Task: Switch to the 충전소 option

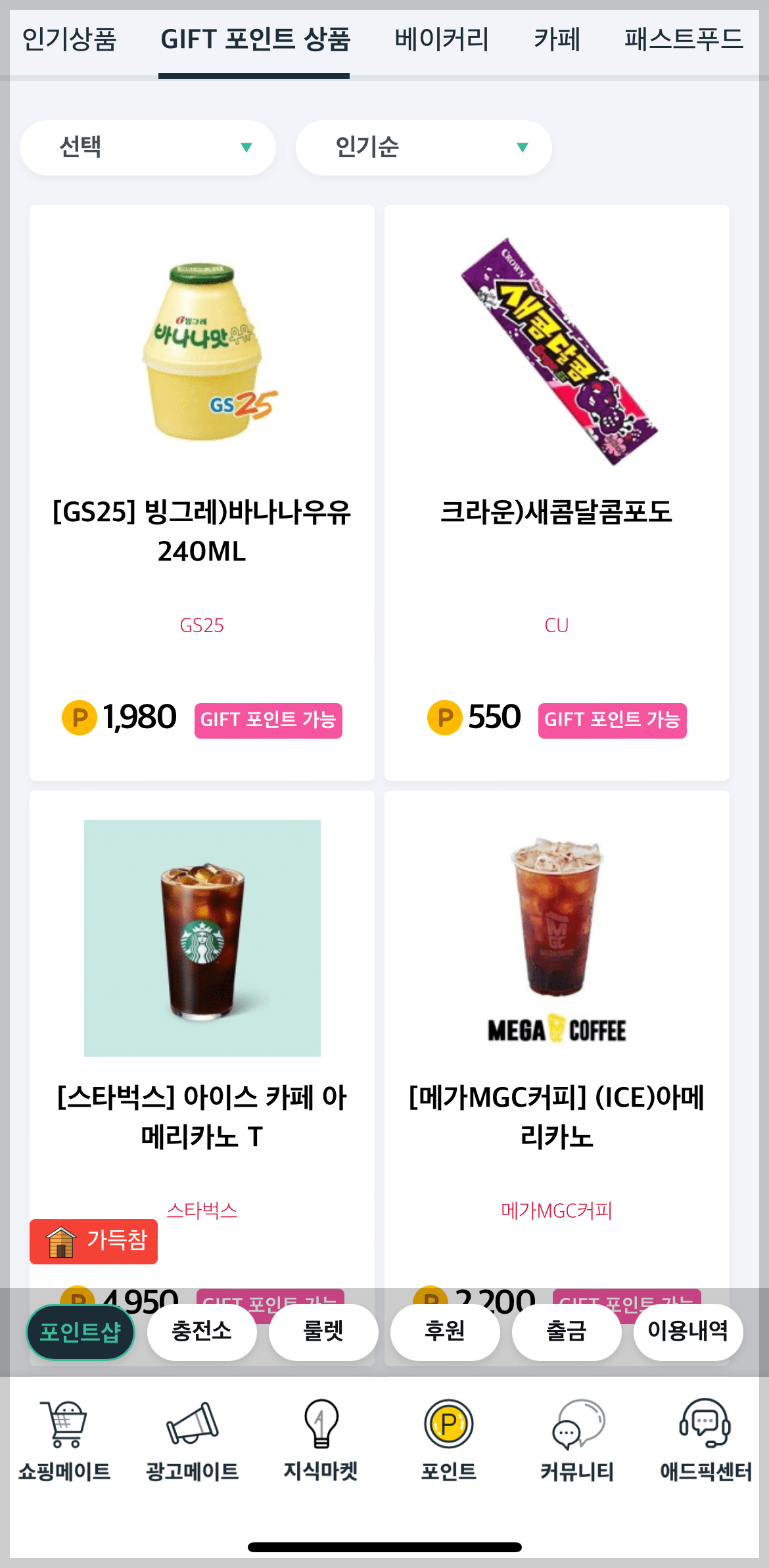Action: 201,1332
